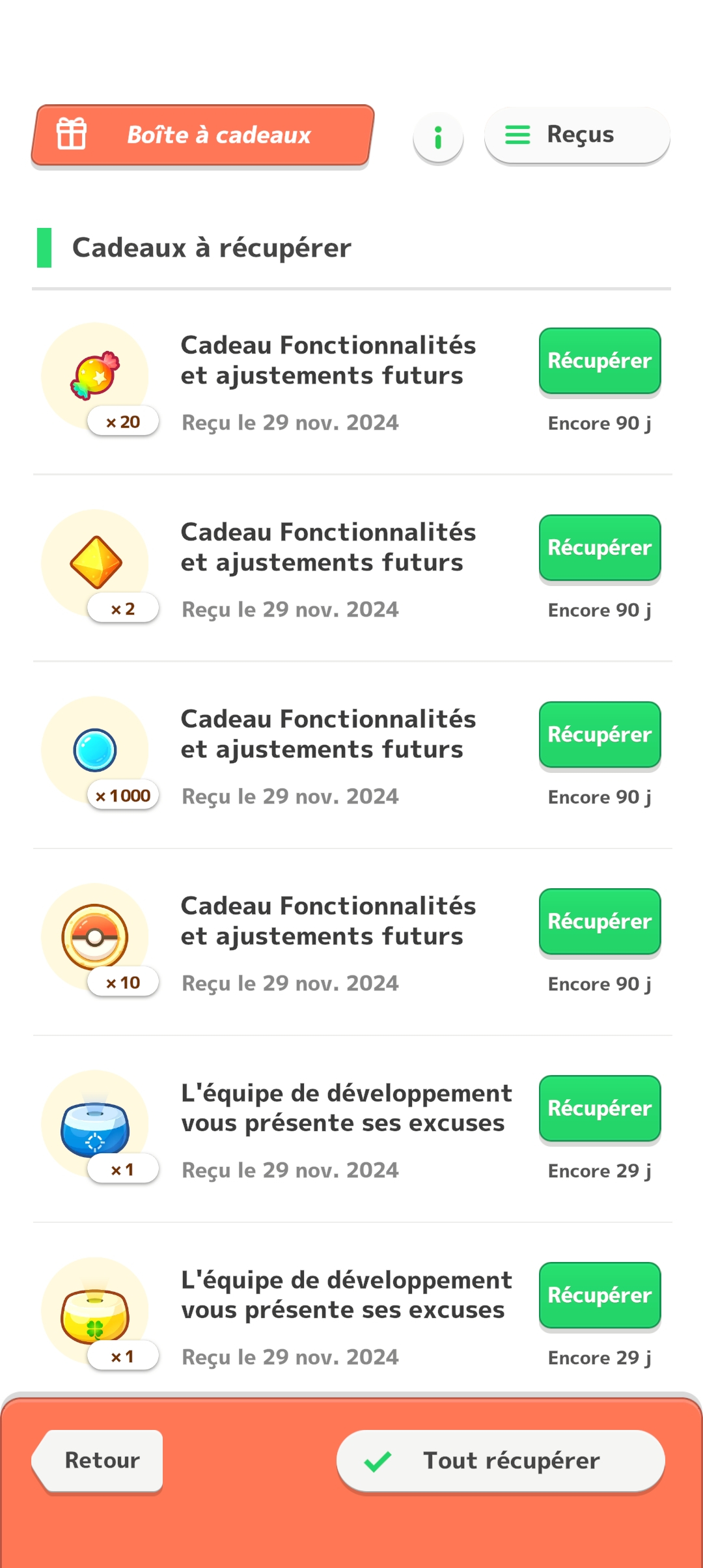Open the green info icon
The image size is (703, 1568).
(438, 137)
